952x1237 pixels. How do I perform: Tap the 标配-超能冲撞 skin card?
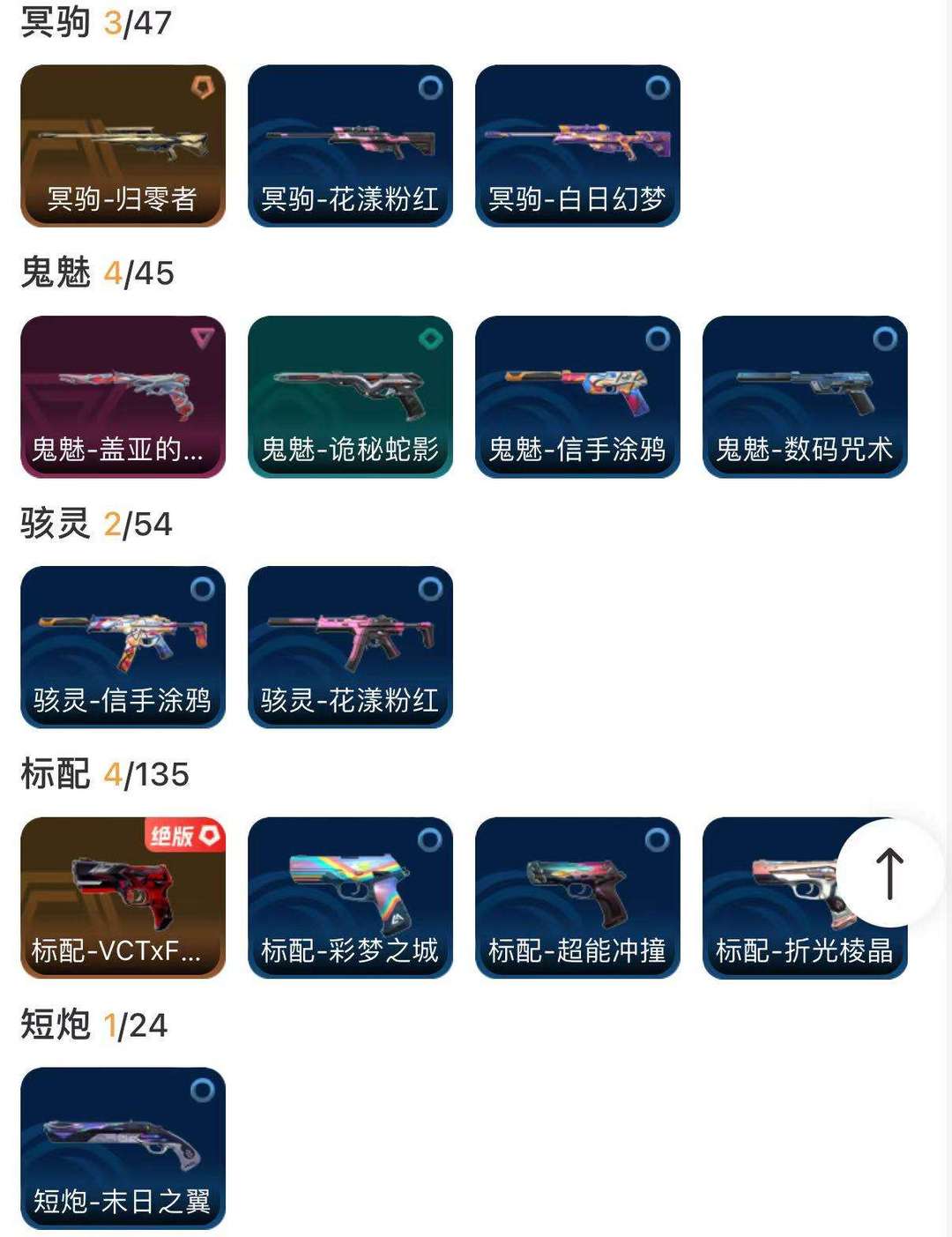pyautogui.click(x=577, y=898)
